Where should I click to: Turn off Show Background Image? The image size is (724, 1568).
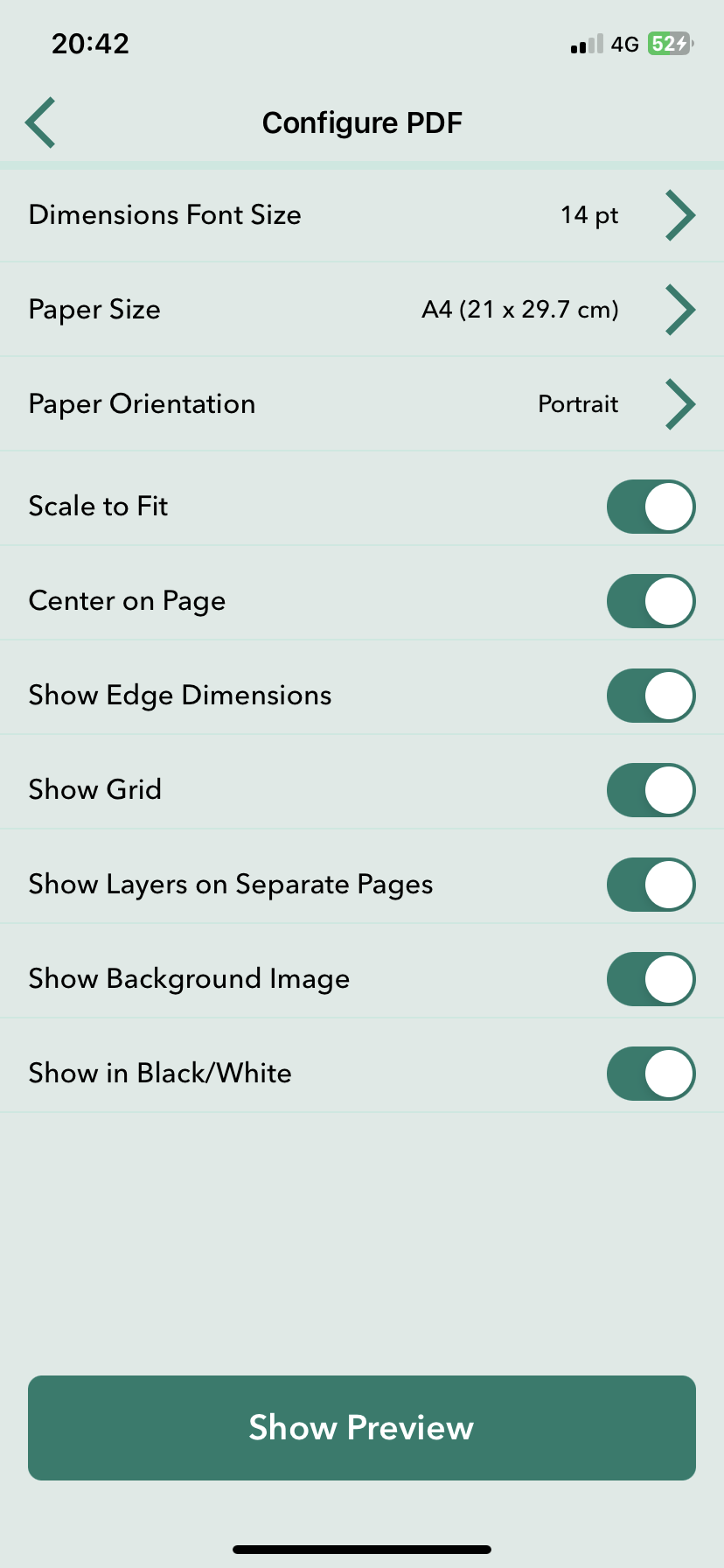click(651, 979)
